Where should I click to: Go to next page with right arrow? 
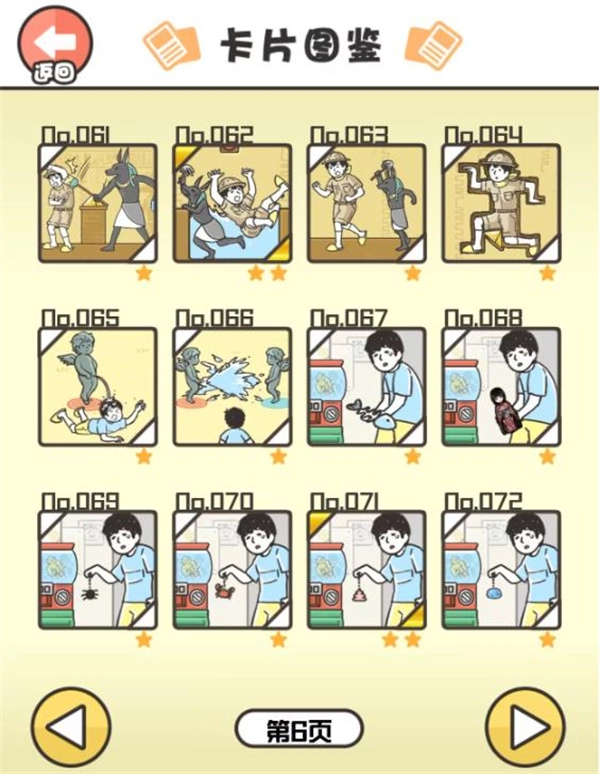pos(526,727)
